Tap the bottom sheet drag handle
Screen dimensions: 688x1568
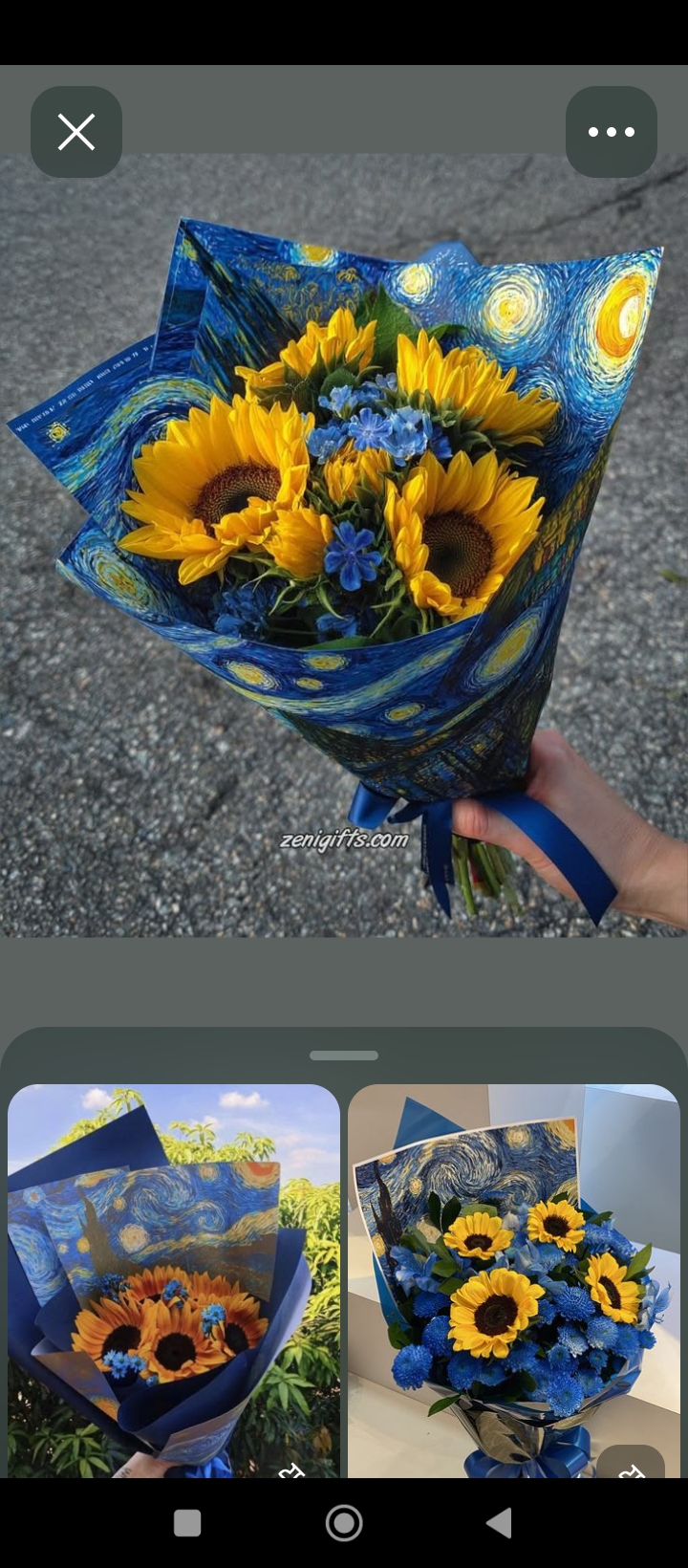[x=344, y=1056]
